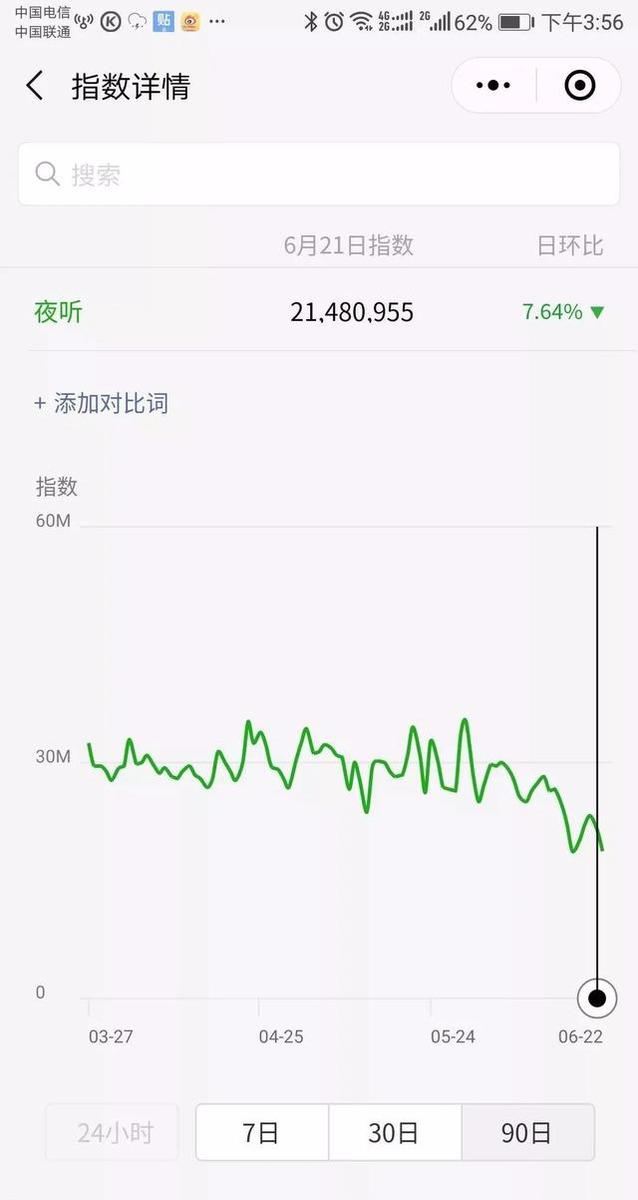This screenshot has width=638, height=1200.
Task: Add a comparison word via 添加对比词
Action: click(101, 403)
